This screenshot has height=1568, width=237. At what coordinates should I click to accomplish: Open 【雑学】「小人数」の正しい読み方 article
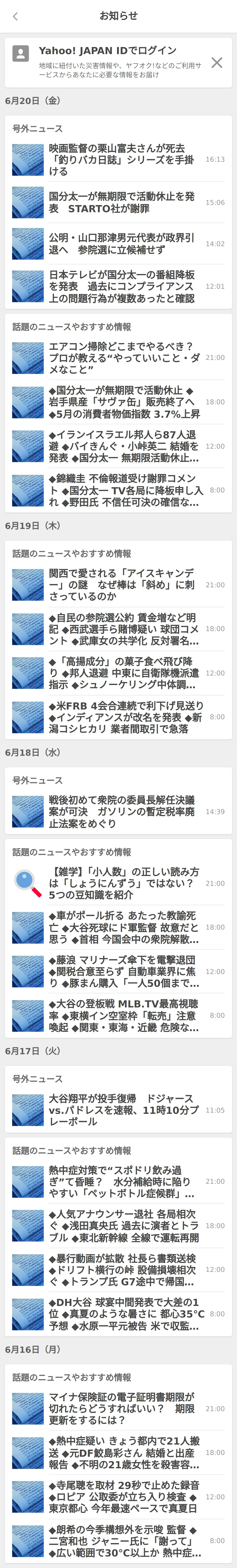coord(122,883)
